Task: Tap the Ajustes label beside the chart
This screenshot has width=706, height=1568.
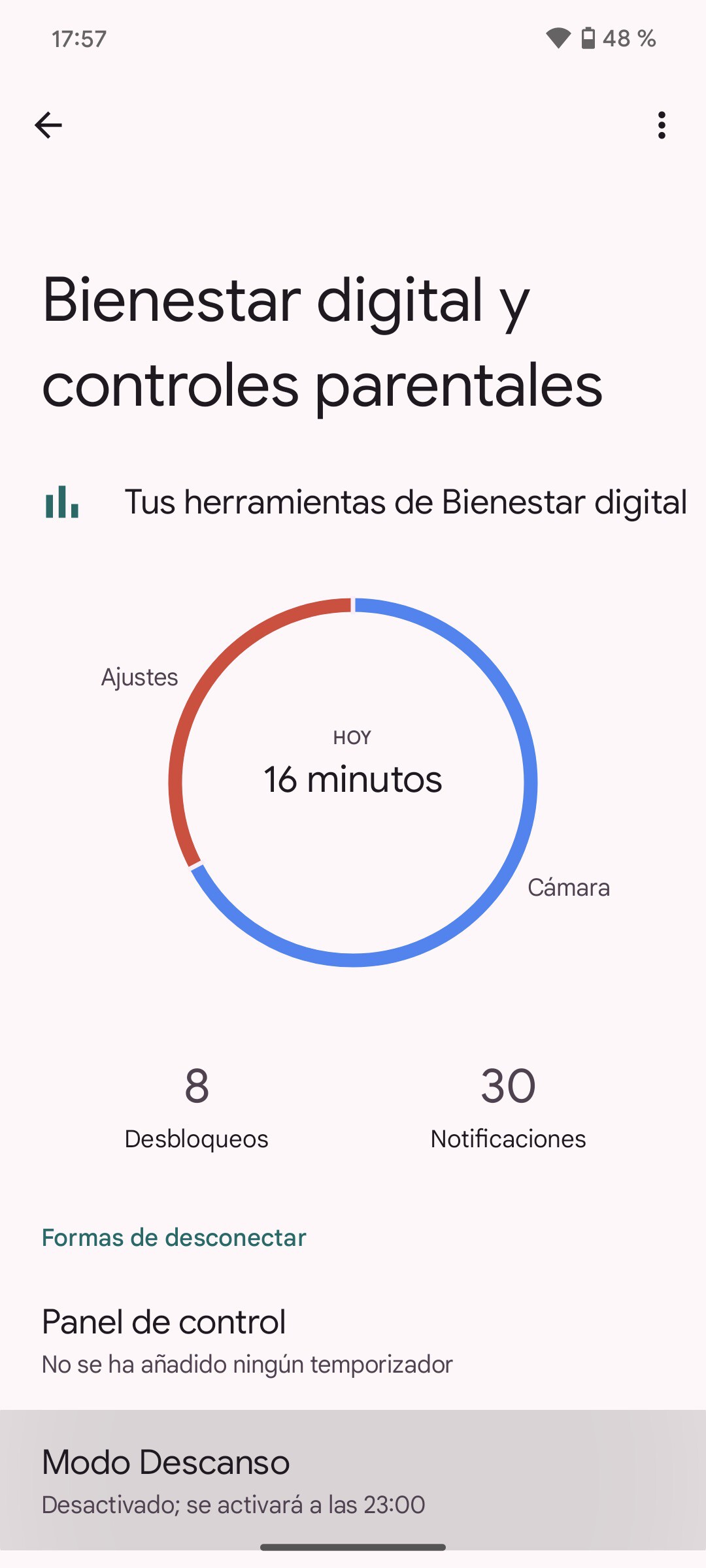Action: pos(139,677)
